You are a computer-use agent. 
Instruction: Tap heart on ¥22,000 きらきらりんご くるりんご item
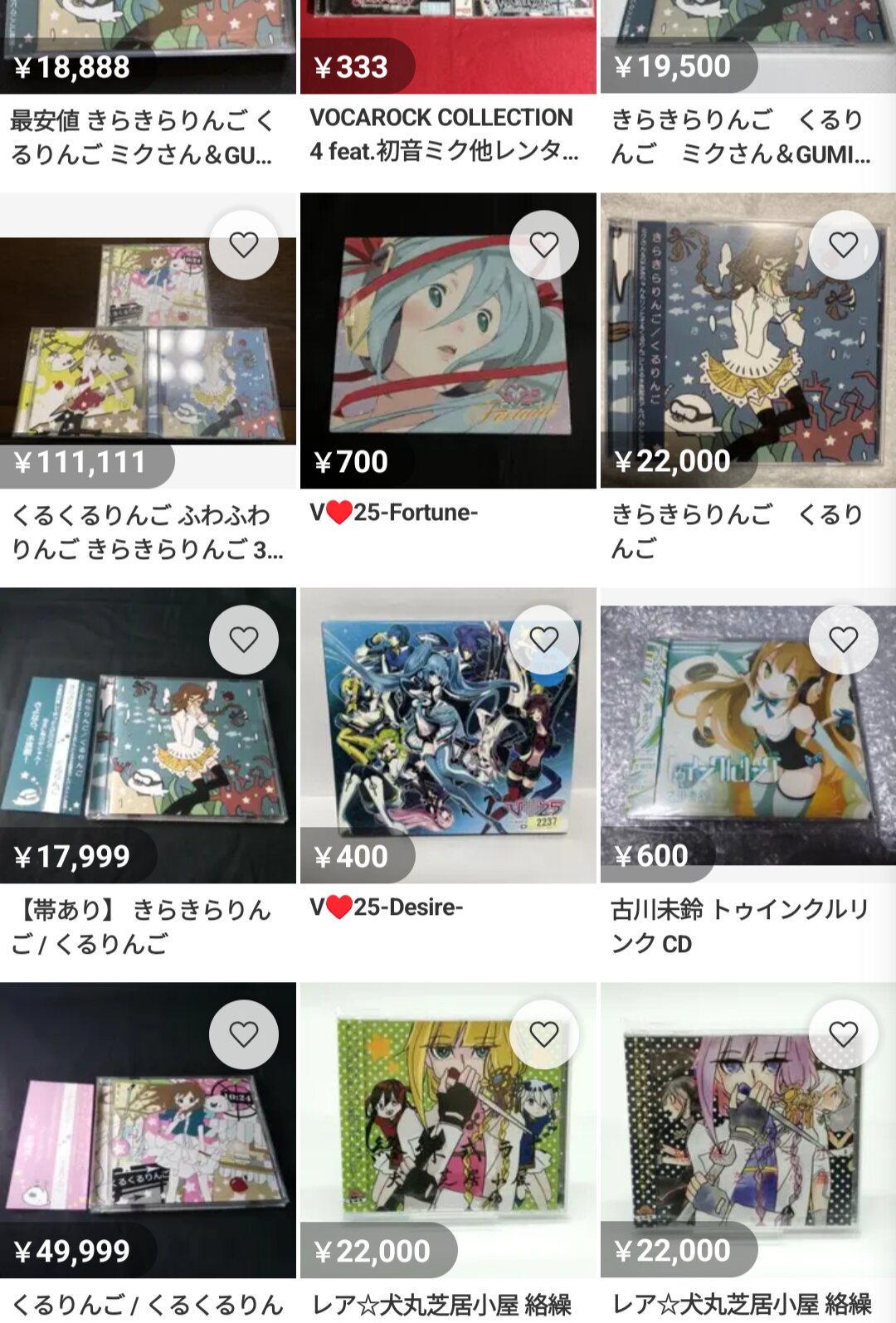coord(843,245)
